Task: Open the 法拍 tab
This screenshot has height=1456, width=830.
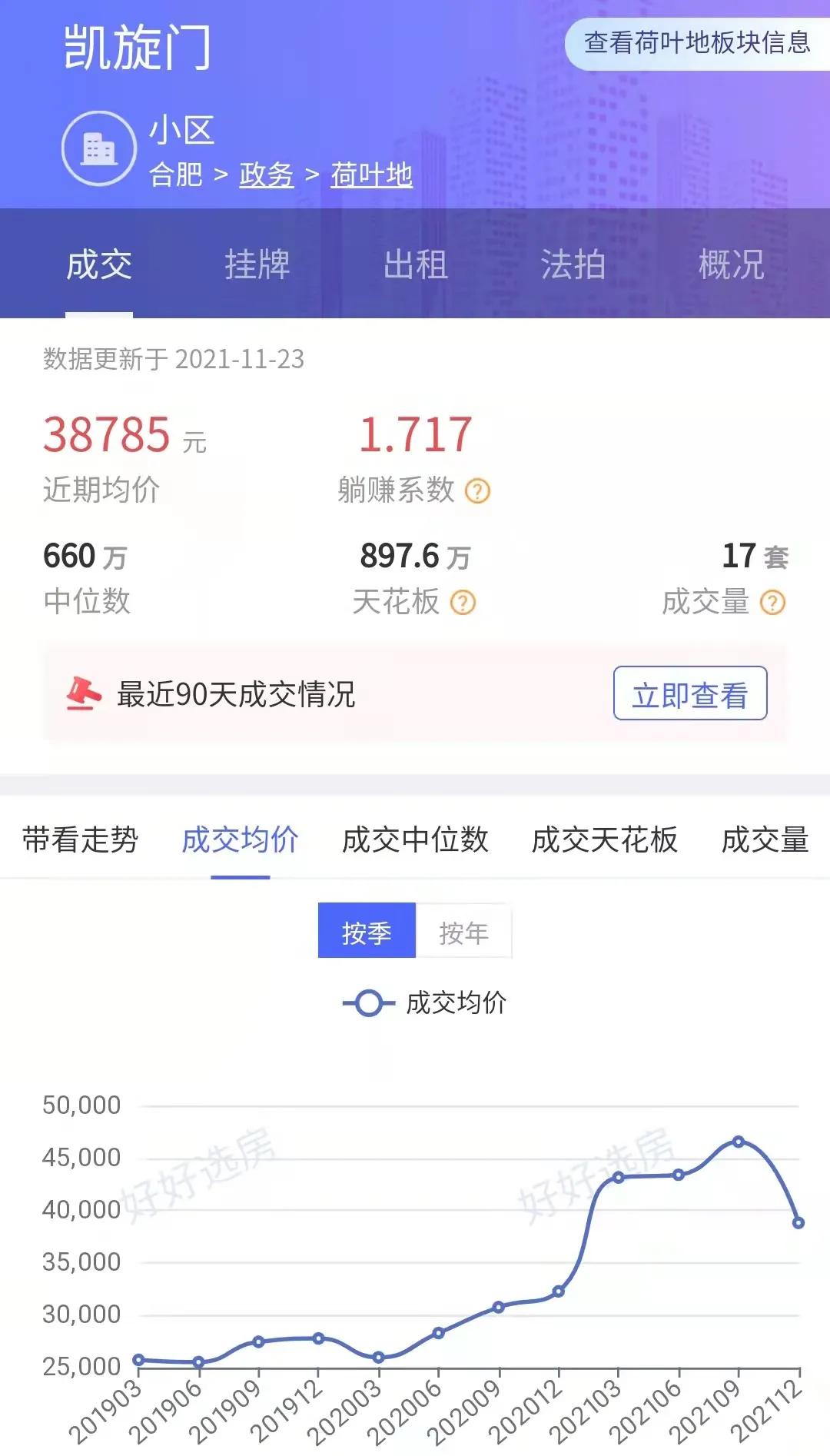Action: tap(573, 264)
